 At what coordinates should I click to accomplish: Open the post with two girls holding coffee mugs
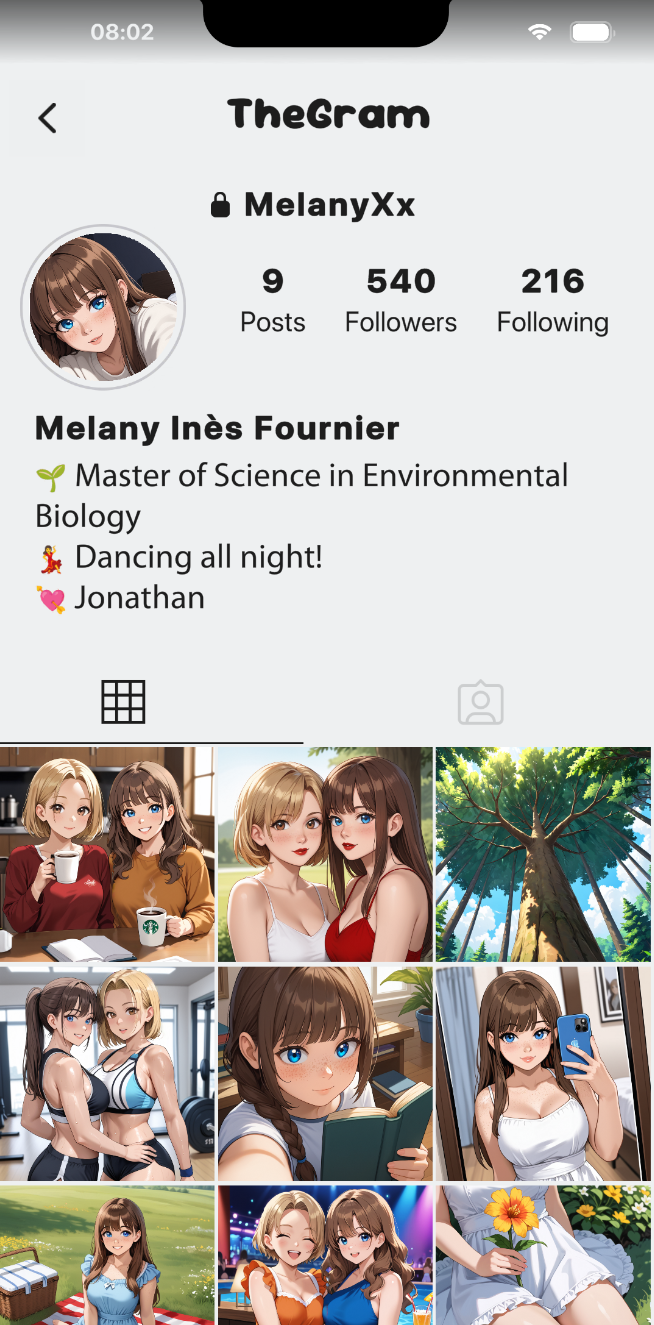[107, 854]
